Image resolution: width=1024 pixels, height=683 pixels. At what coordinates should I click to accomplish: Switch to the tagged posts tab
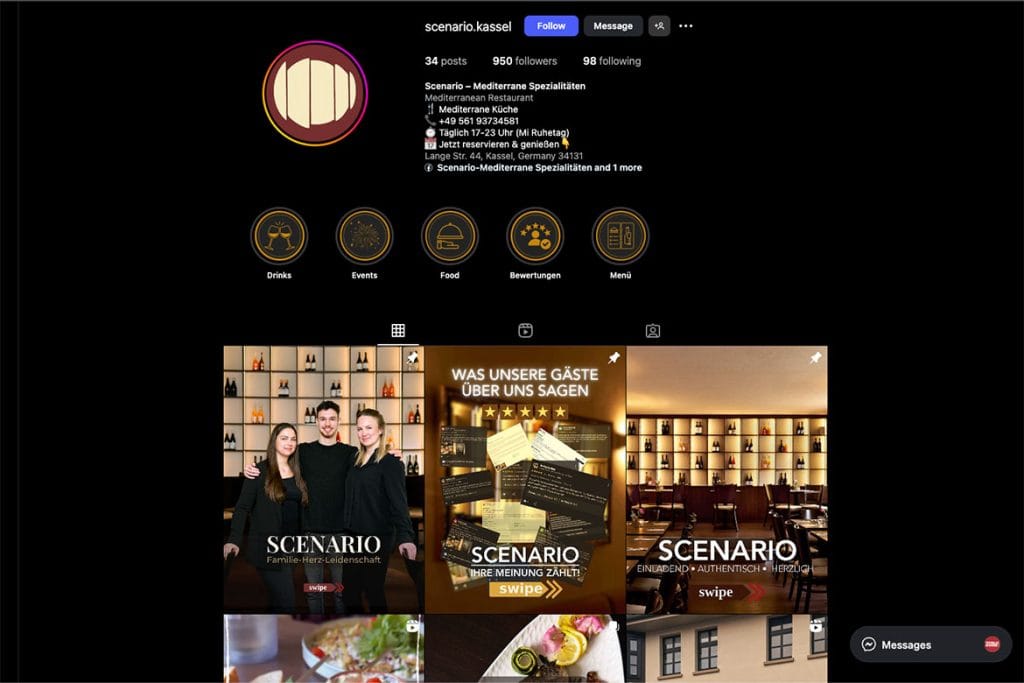point(653,331)
